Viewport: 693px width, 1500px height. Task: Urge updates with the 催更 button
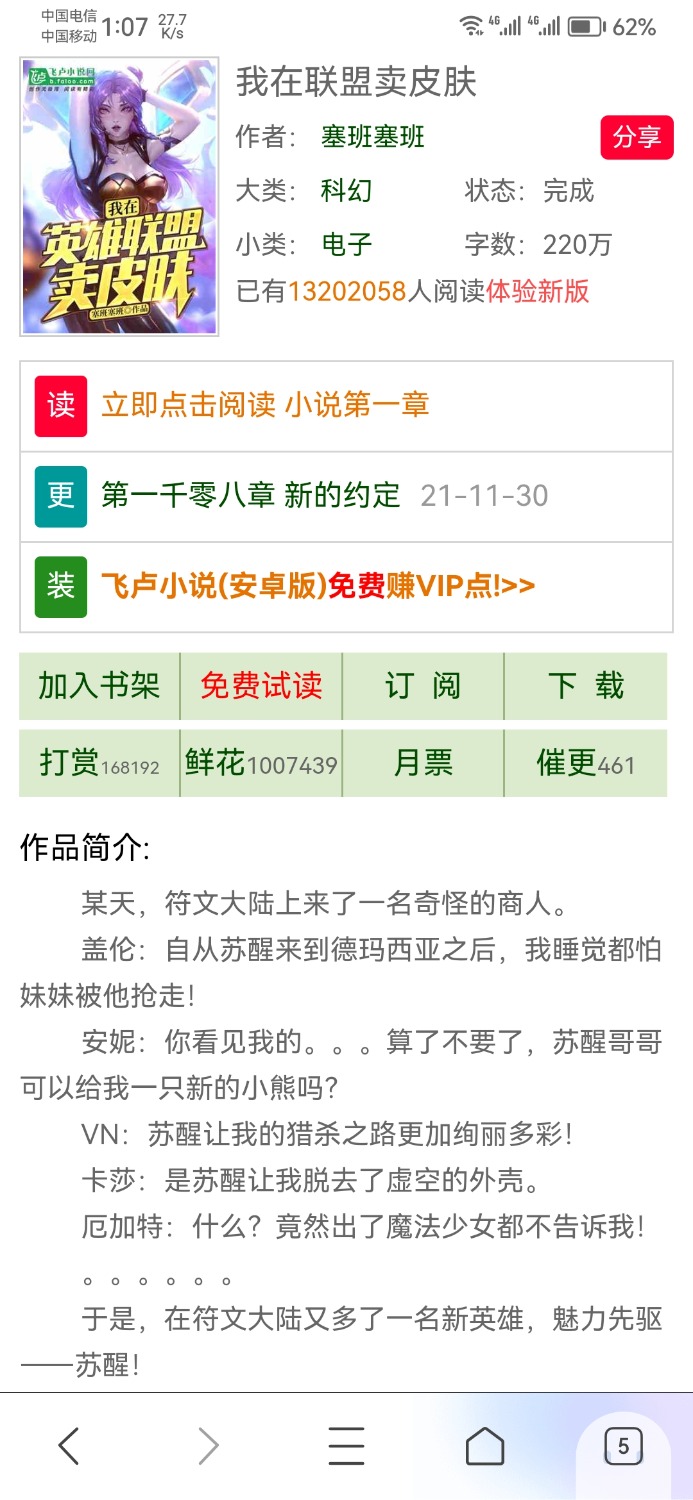coord(585,764)
